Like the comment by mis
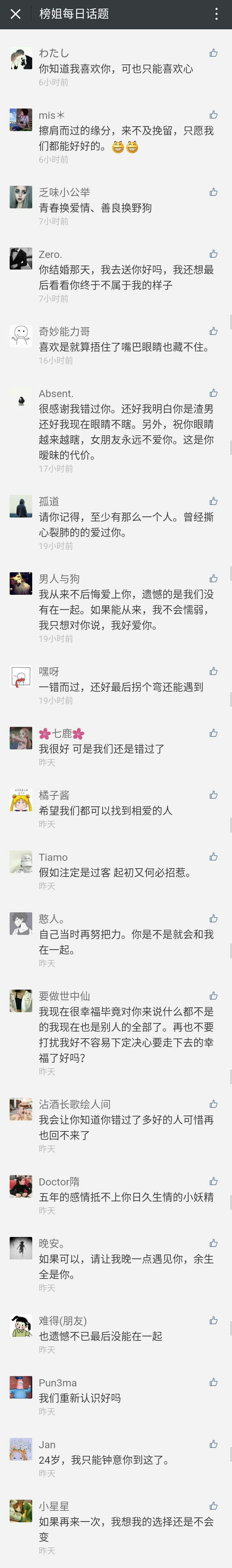This screenshot has width=232, height=1568. point(213,115)
